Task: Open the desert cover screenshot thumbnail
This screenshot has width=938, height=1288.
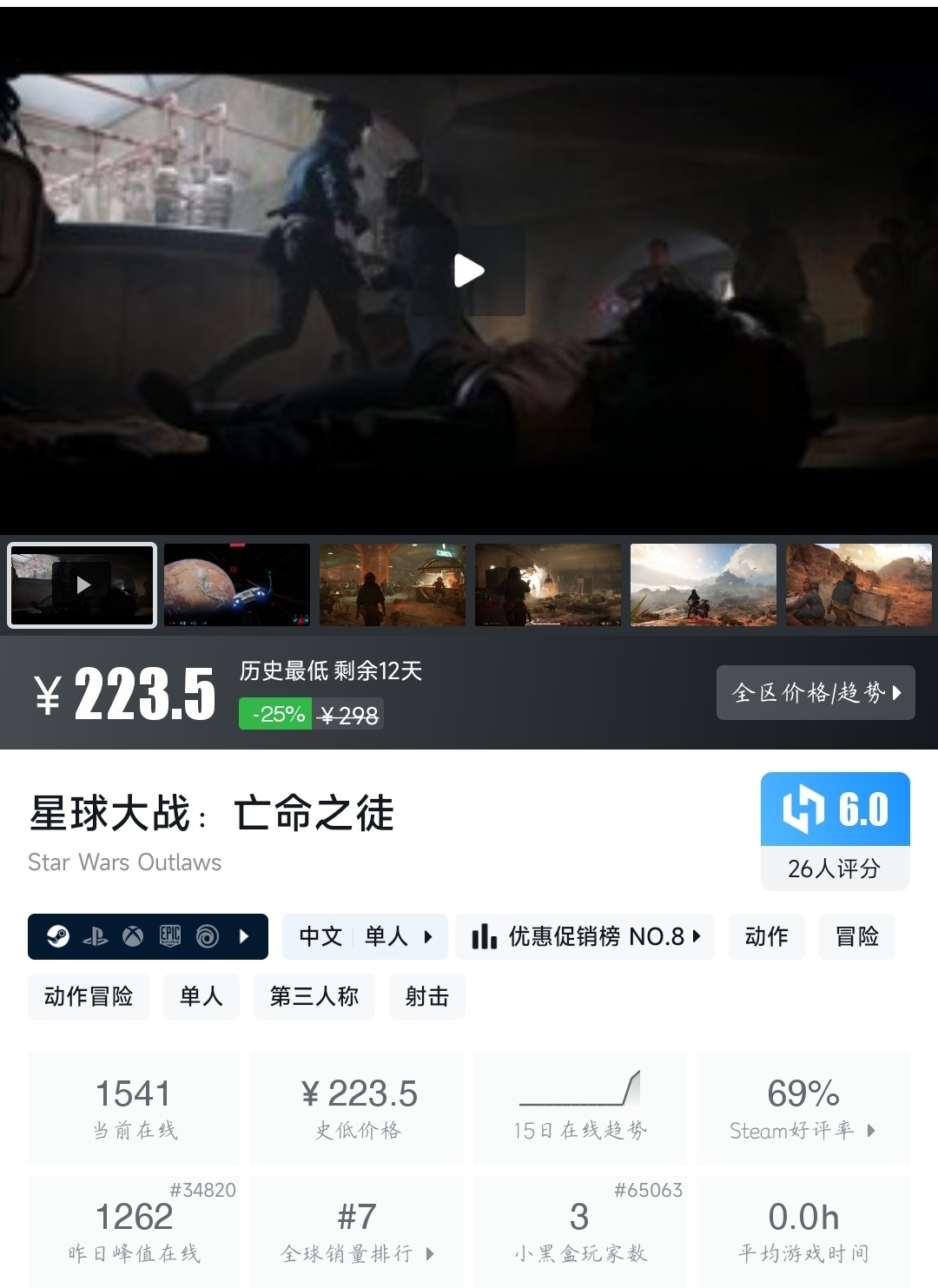Action: coord(858,585)
